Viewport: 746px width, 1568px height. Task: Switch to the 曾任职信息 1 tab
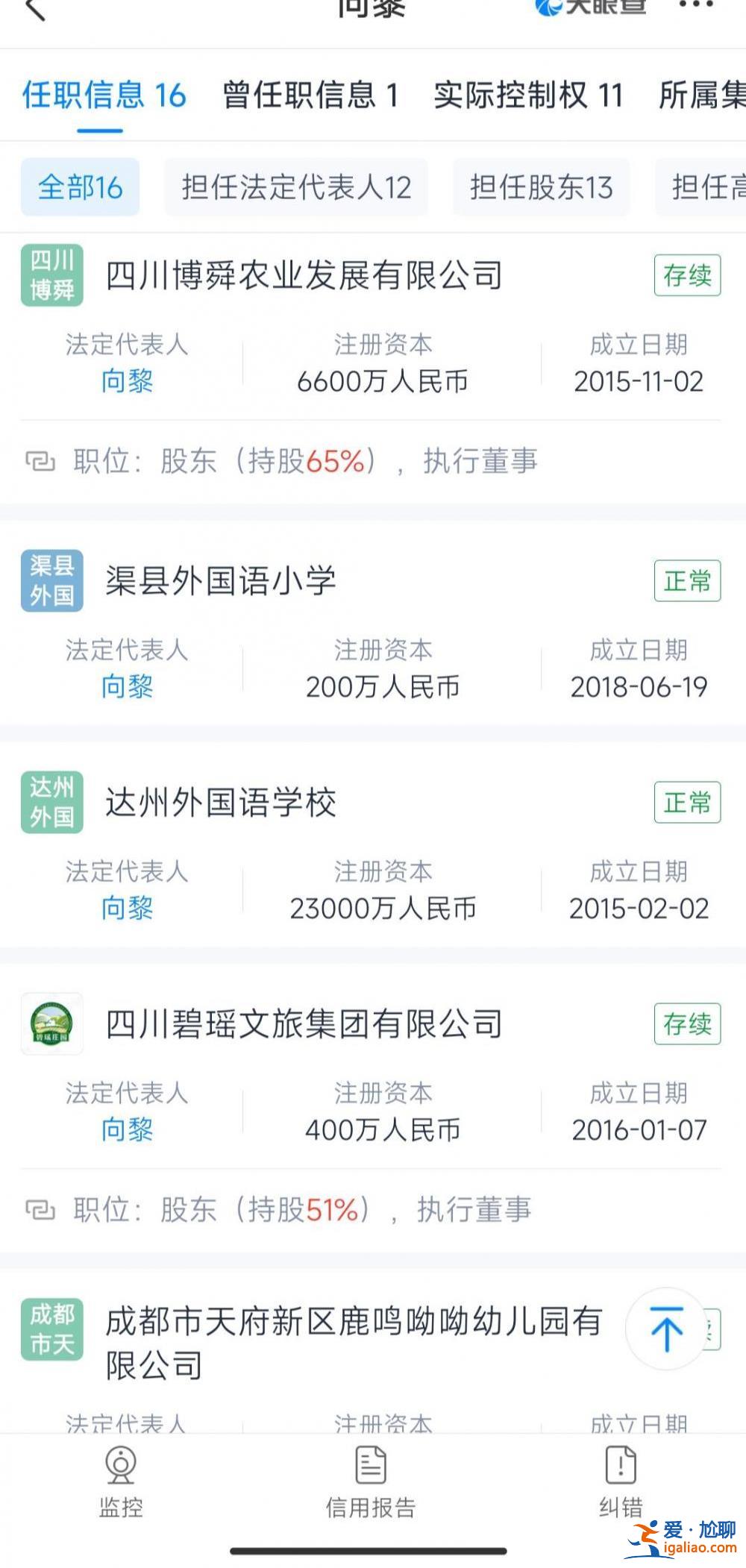[310, 95]
